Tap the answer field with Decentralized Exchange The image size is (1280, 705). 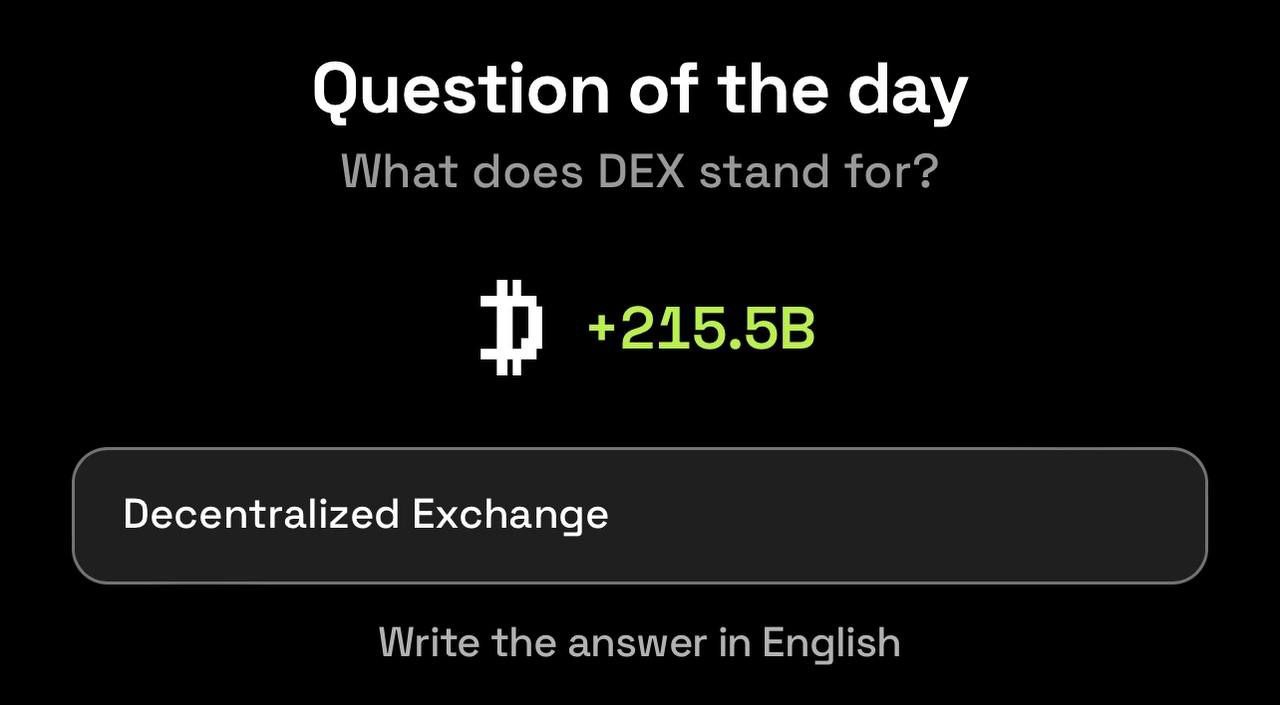pos(640,515)
